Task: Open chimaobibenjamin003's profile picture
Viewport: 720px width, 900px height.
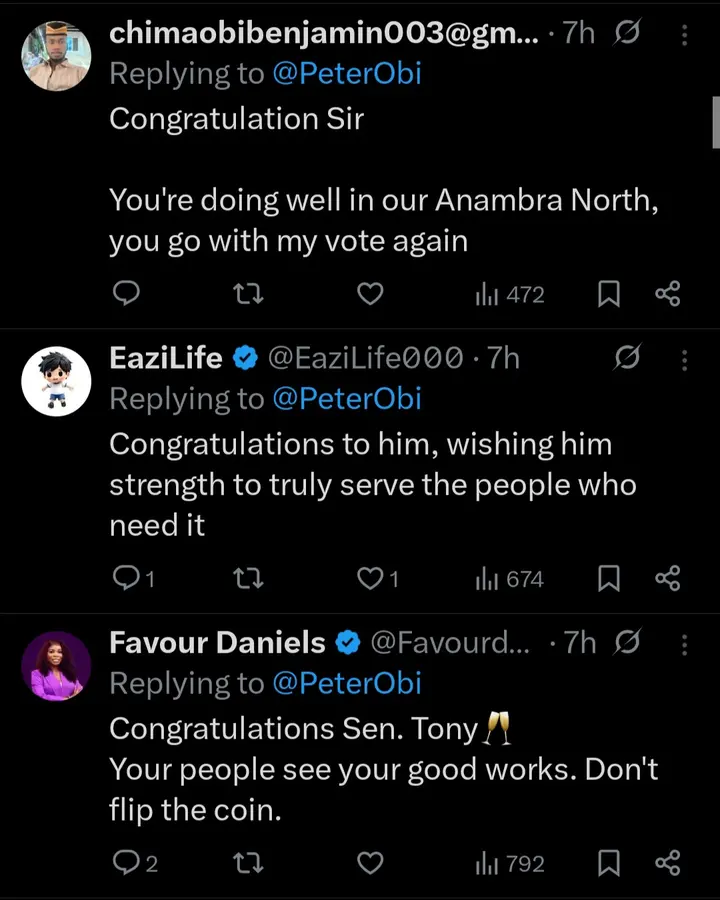Action: [56, 55]
